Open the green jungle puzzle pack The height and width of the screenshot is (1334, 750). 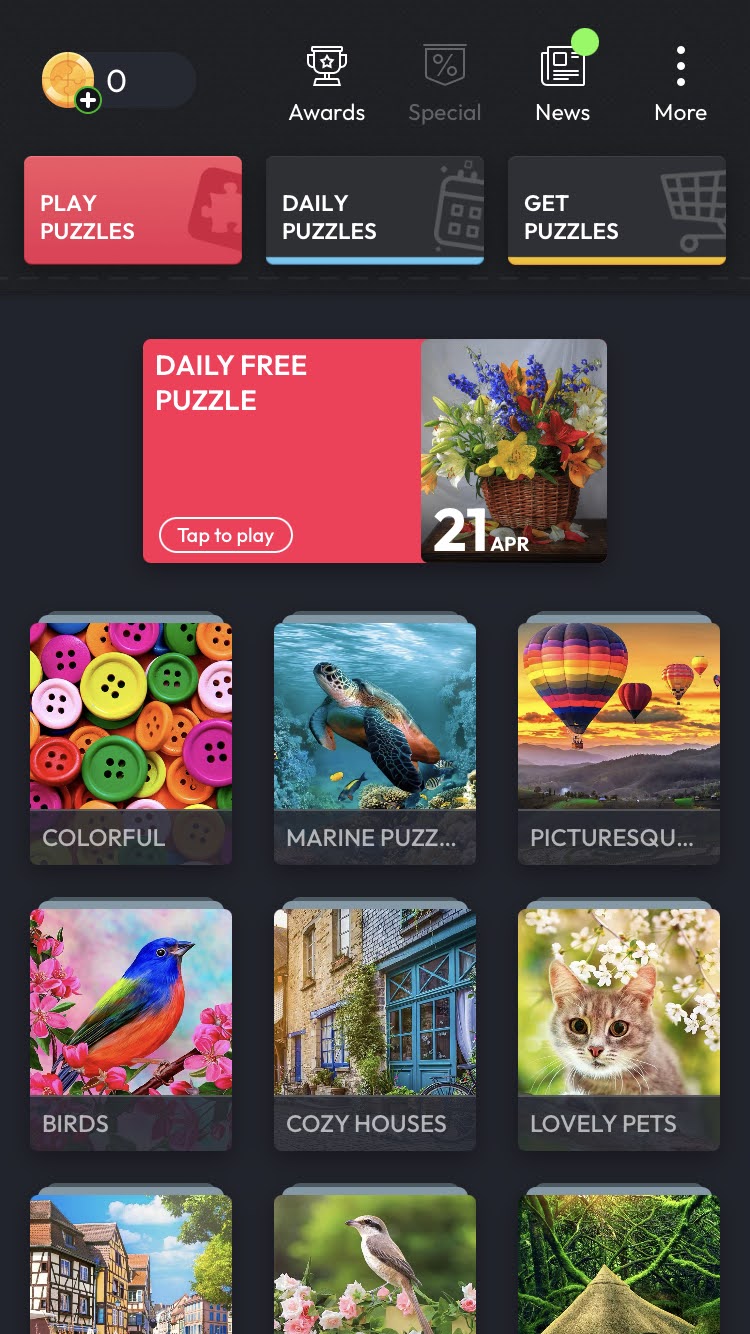619,1265
